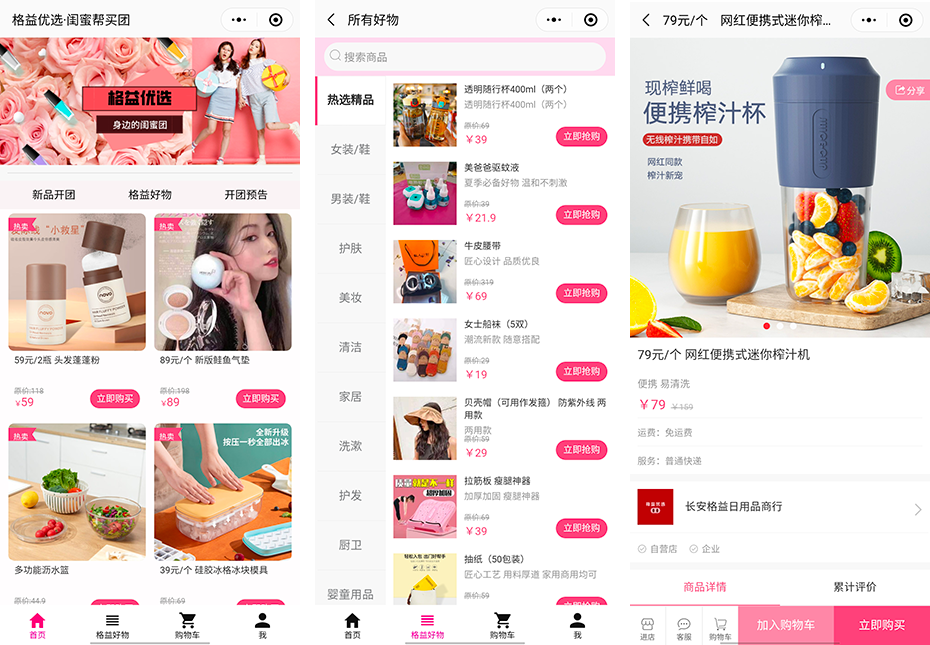This screenshot has width=930, height=645.
Task: Select the 女装/鞋 category
Action: (350, 149)
